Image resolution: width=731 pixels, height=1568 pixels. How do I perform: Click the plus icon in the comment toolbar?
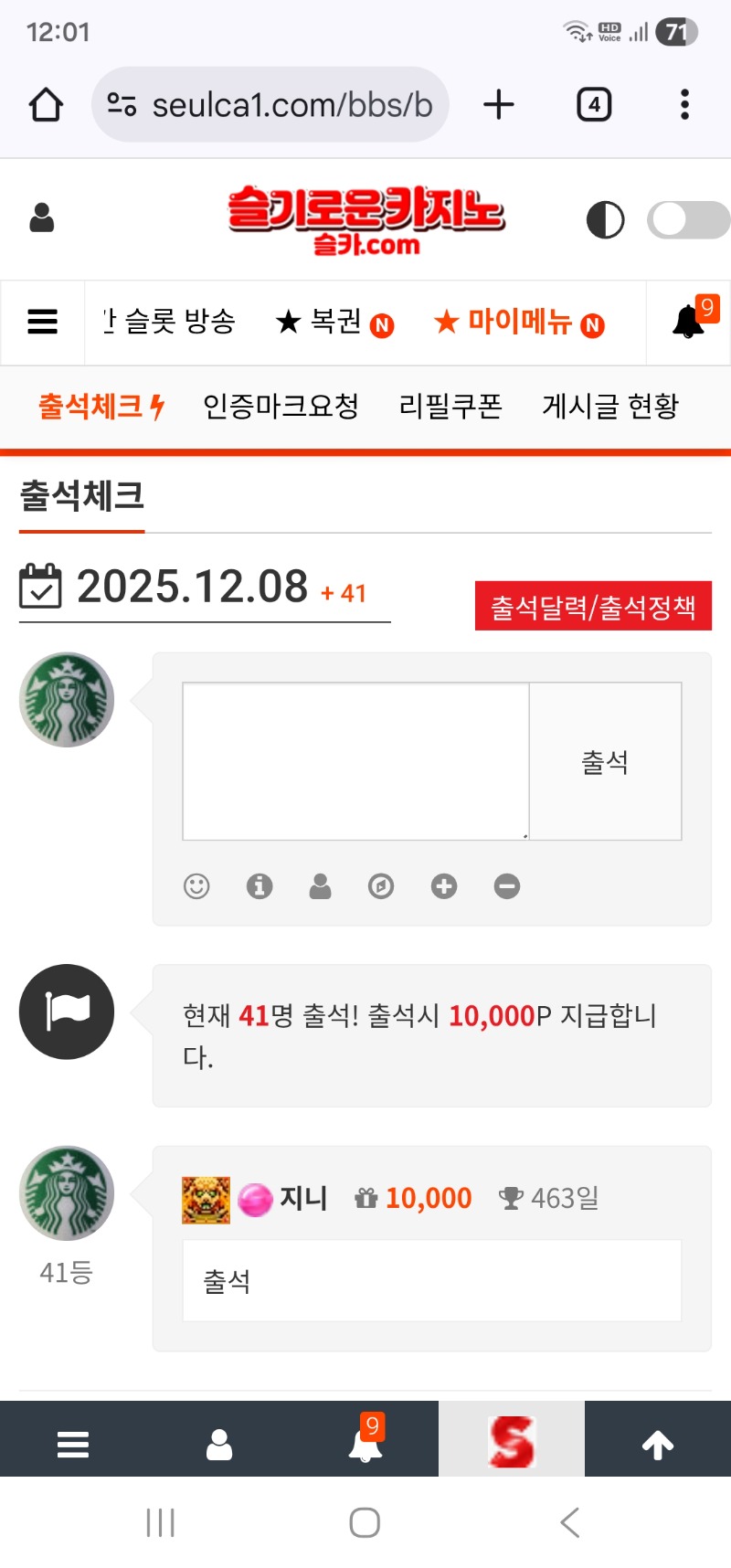(443, 885)
